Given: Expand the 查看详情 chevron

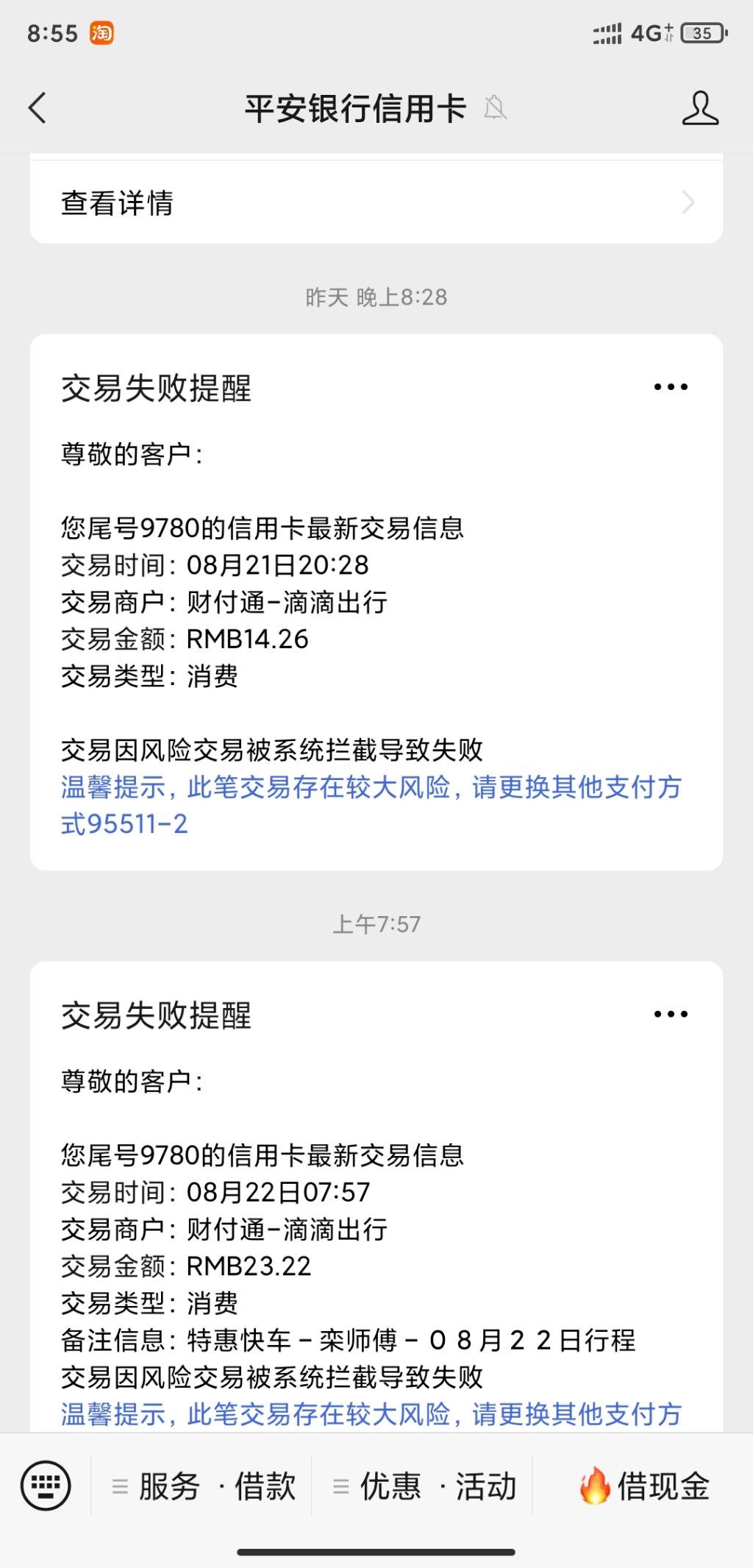Looking at the screenshot, I should coord(686,202).
